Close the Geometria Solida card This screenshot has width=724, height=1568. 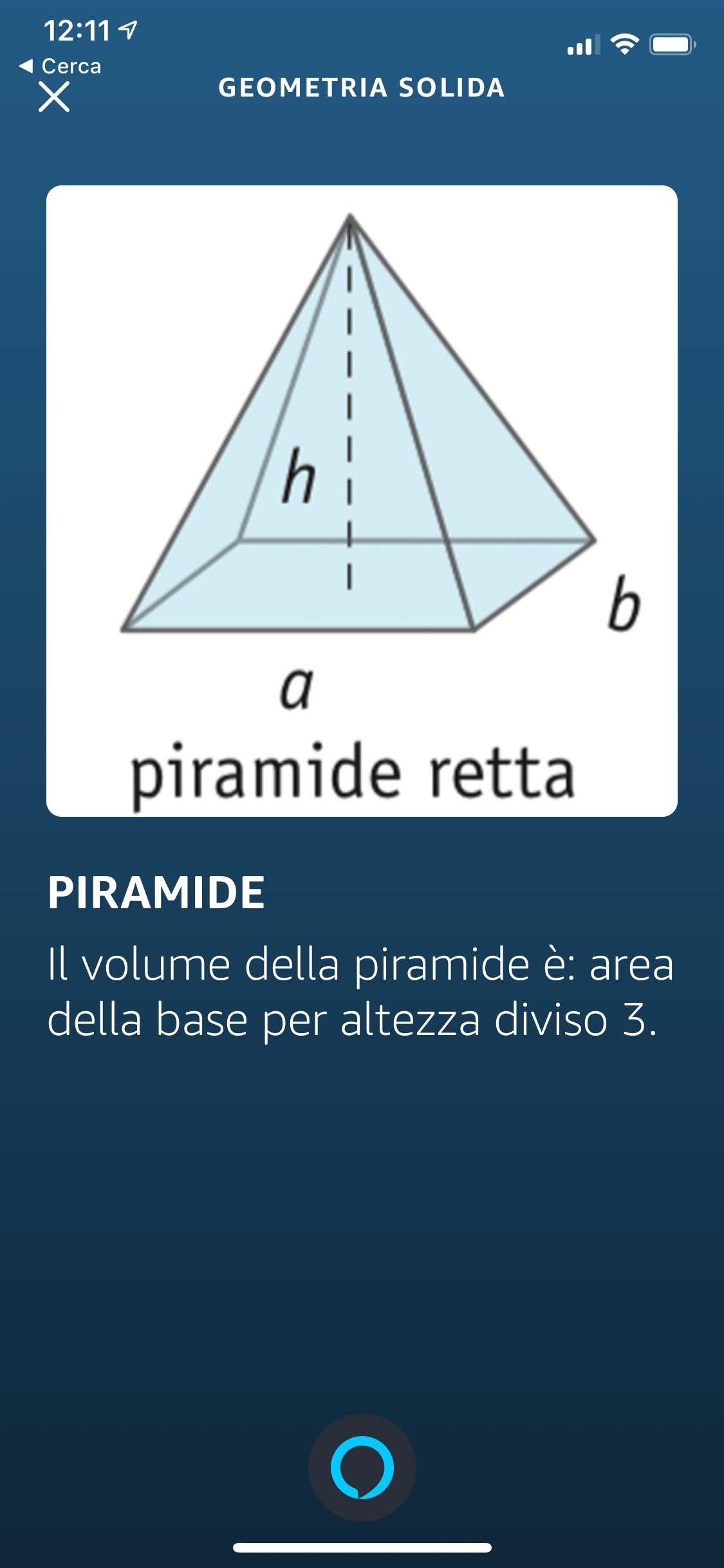[54, 97]
